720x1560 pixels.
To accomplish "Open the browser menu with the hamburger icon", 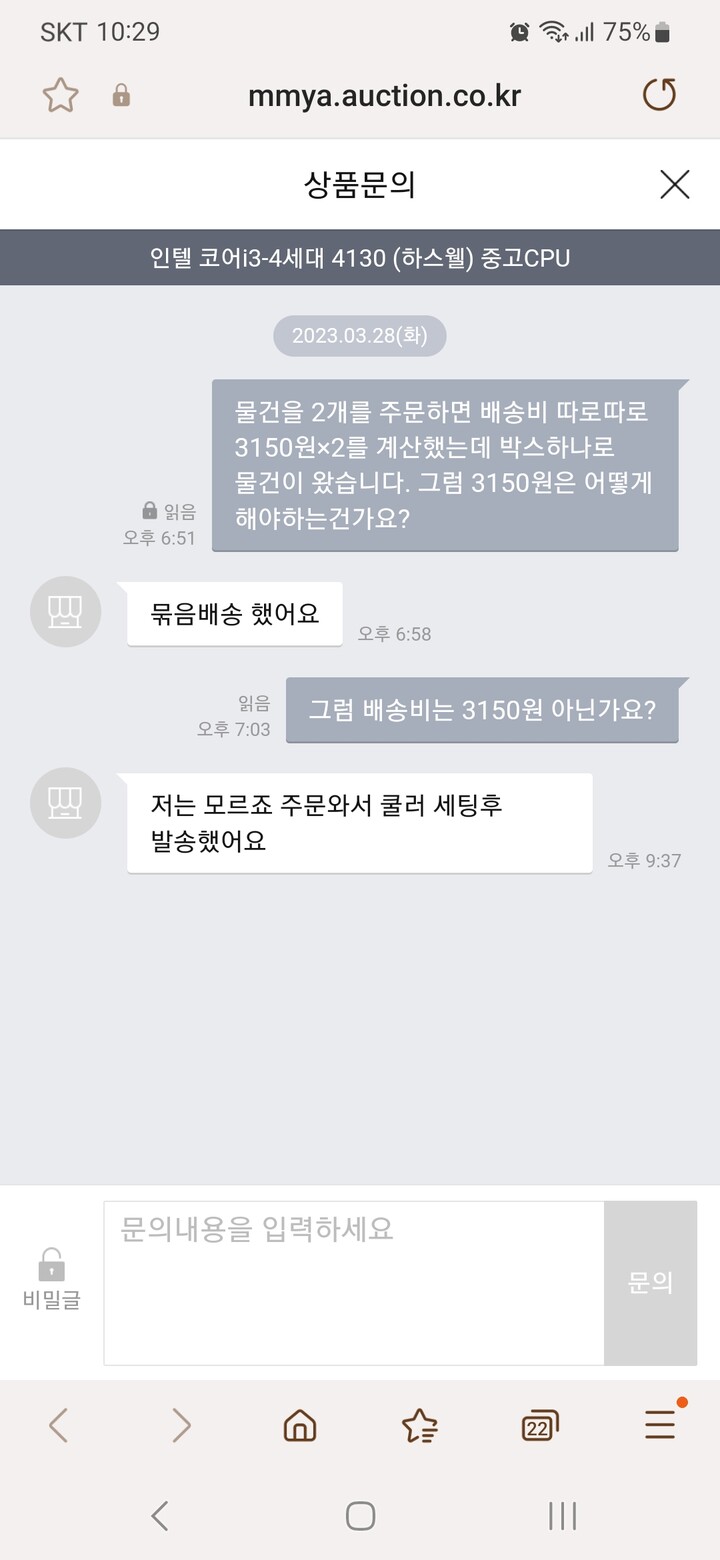I will coord(660,1425).
